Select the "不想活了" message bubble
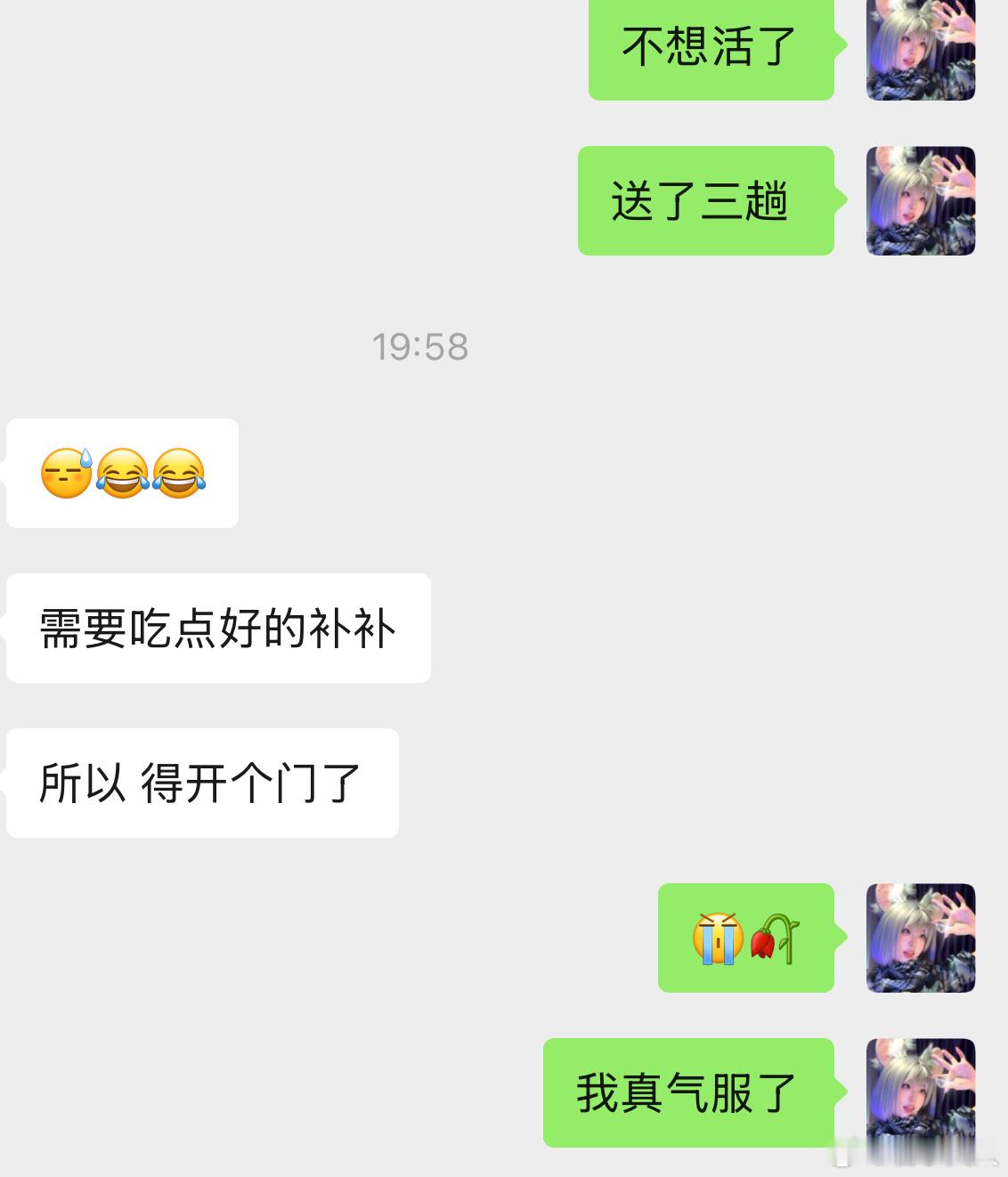The width and height of the screenshot is (1008, 1177). [711, 51]
